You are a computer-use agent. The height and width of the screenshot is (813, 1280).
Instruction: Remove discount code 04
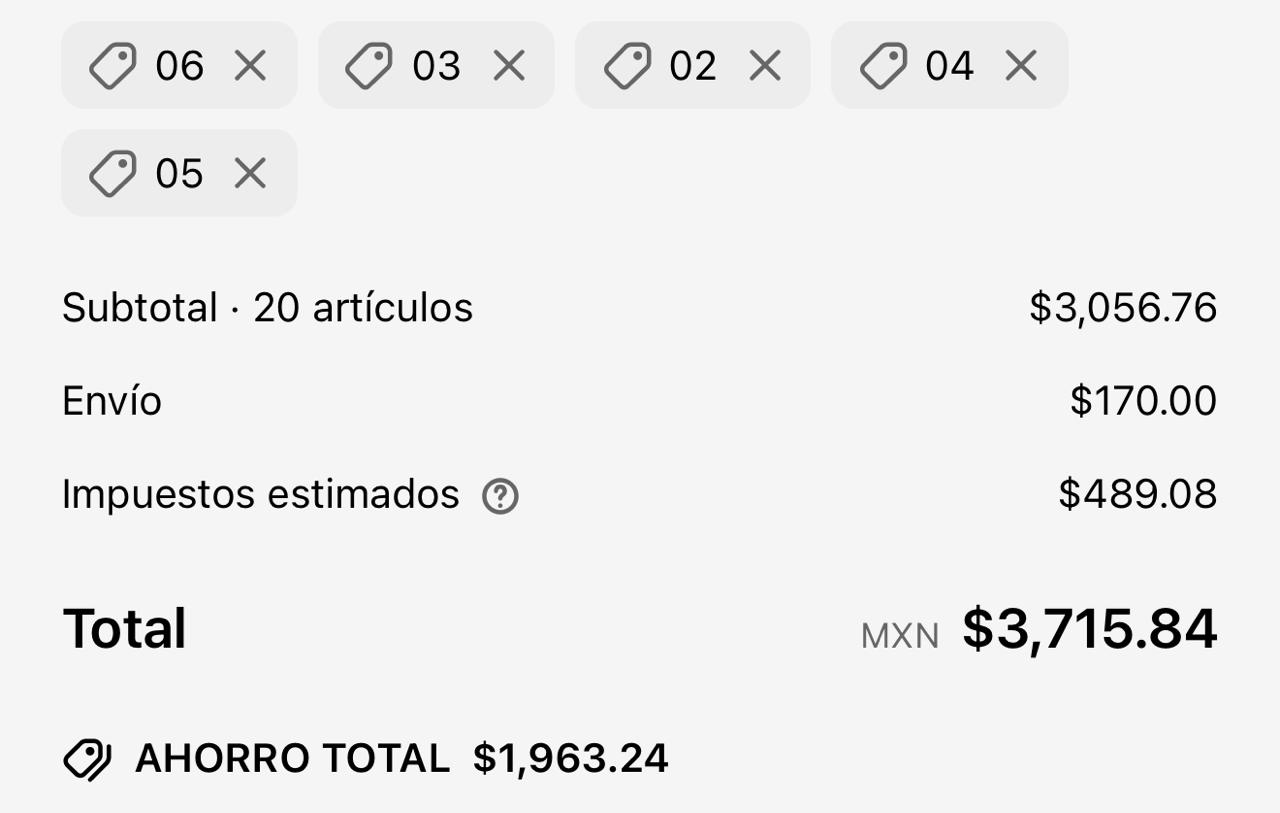[x=1021, y=66]
